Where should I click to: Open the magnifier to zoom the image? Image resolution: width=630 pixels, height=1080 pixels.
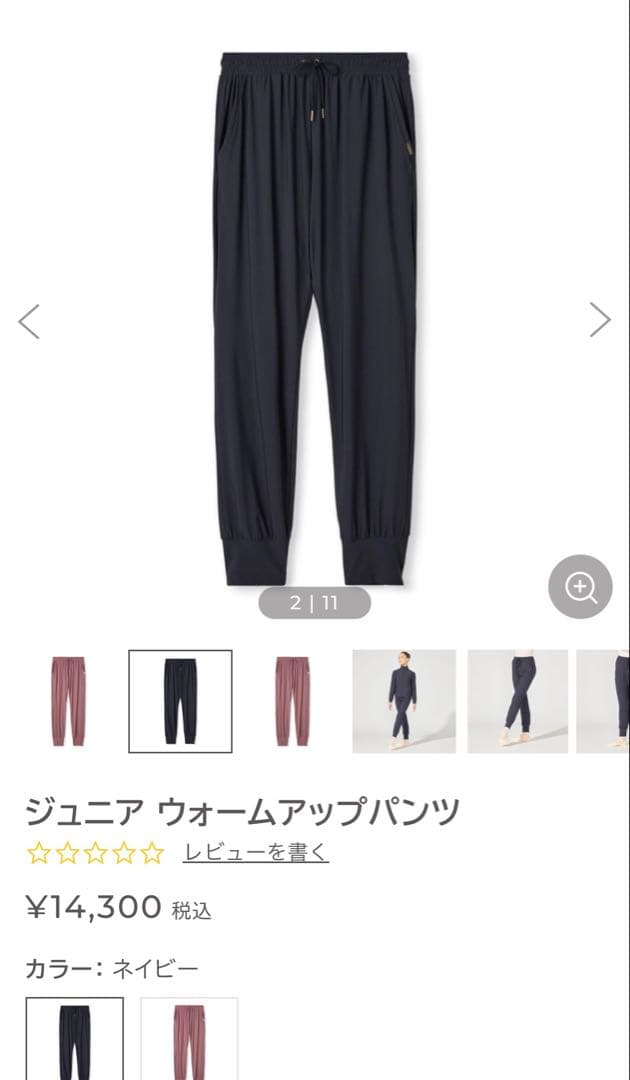click(x=580, y=587)
